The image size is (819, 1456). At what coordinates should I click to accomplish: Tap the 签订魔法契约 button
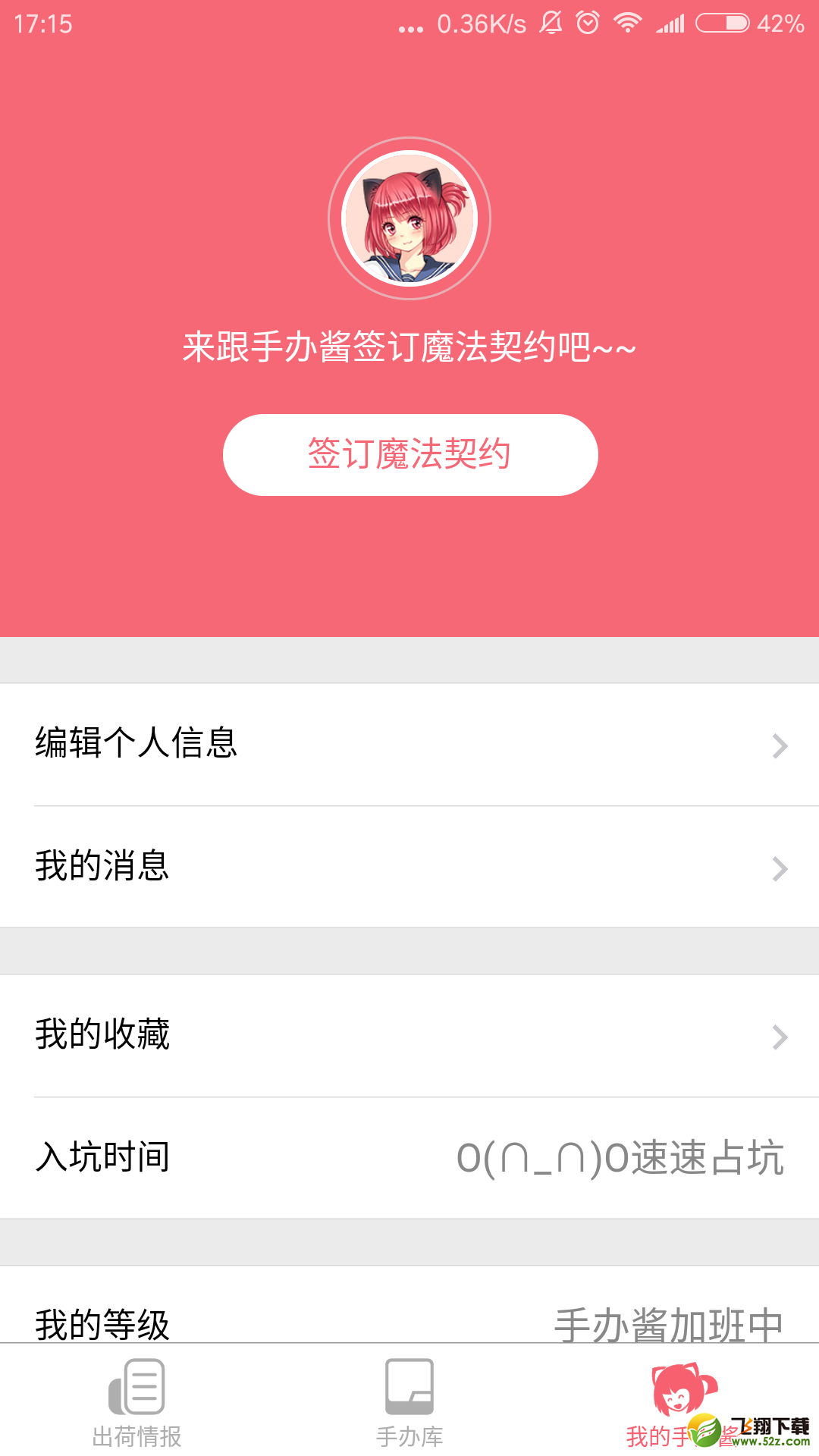pyautogui.click(x=410, y=455)
